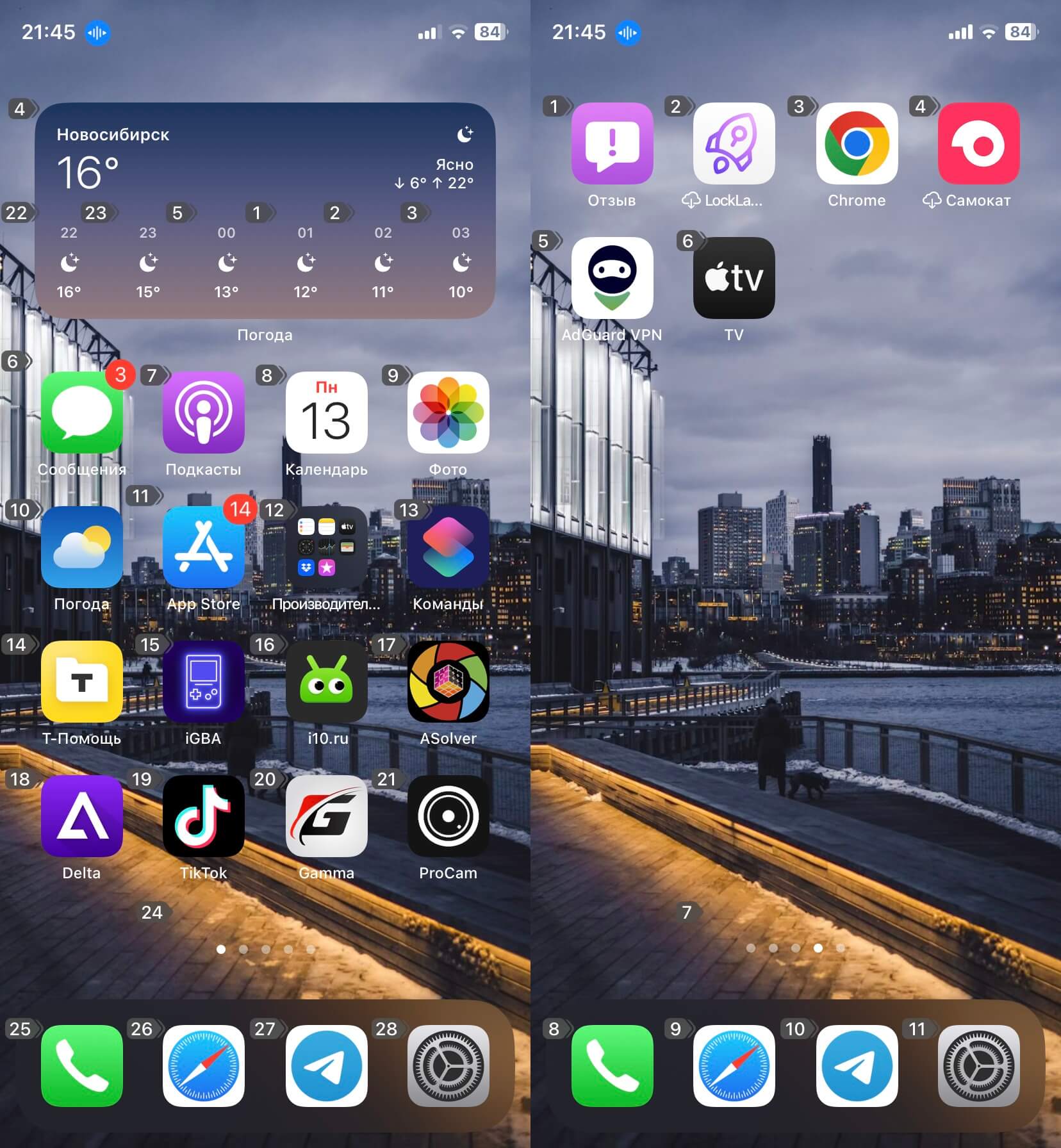The height and width of the screenshot is (1148, 1061).
Task: Launch ProCam camera app
Action: (448, 816)
